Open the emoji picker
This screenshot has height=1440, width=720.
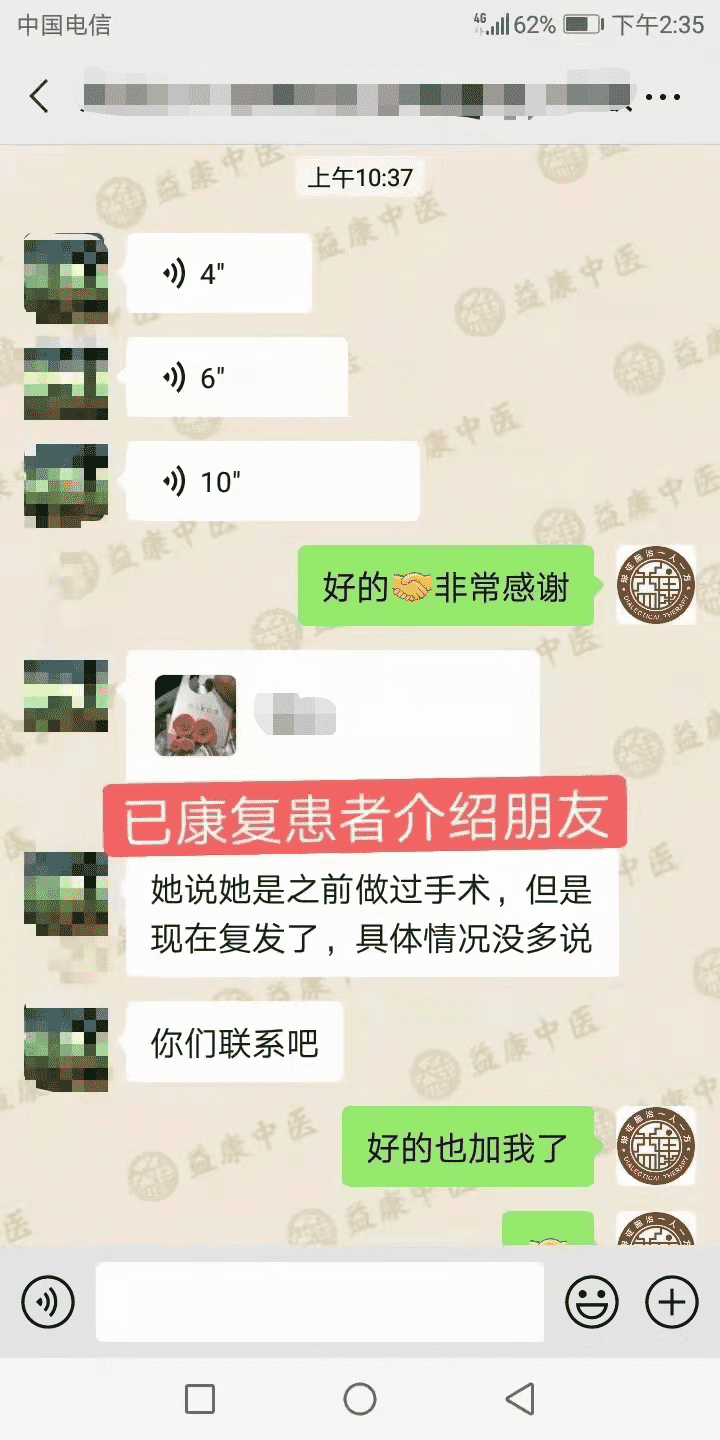pos(592,1302)
